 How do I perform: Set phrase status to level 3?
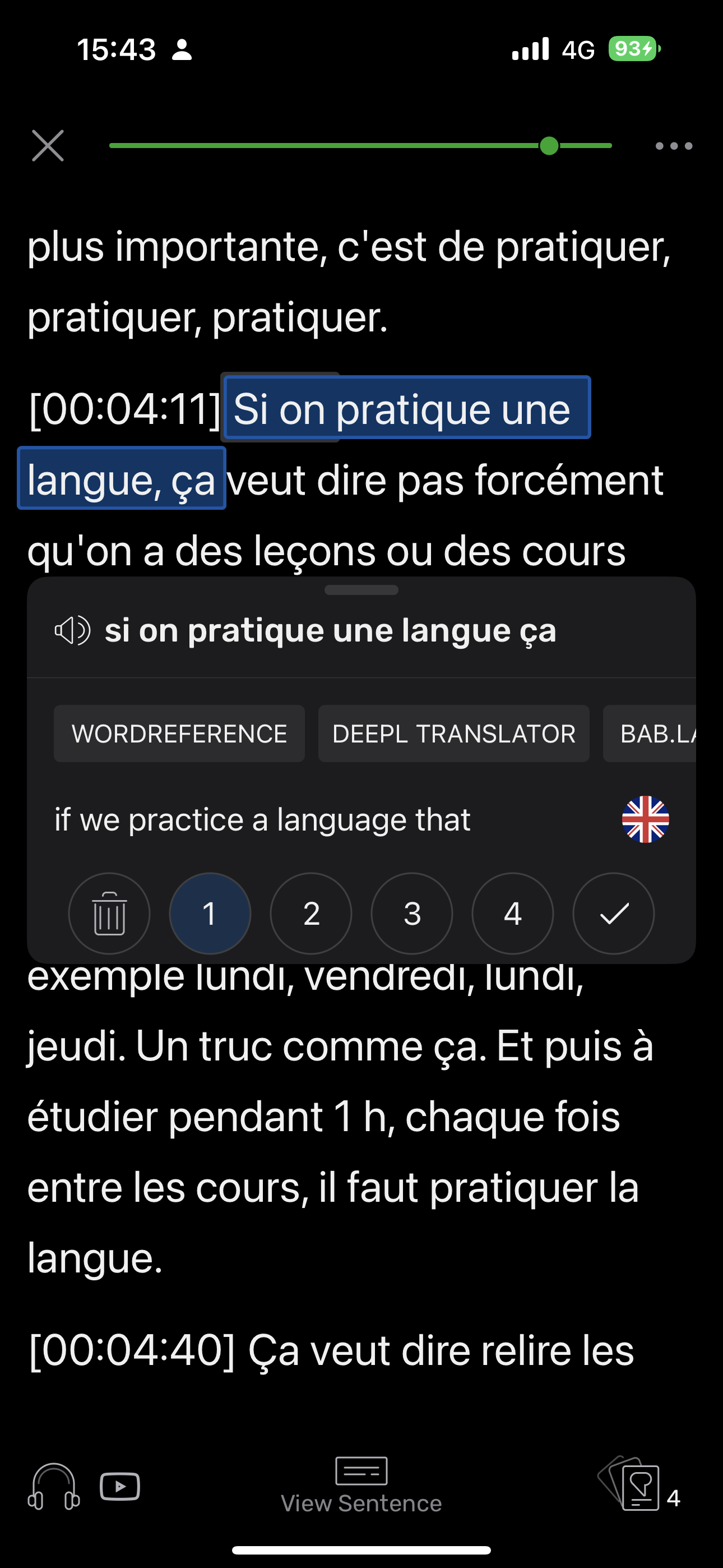(412, 913)
